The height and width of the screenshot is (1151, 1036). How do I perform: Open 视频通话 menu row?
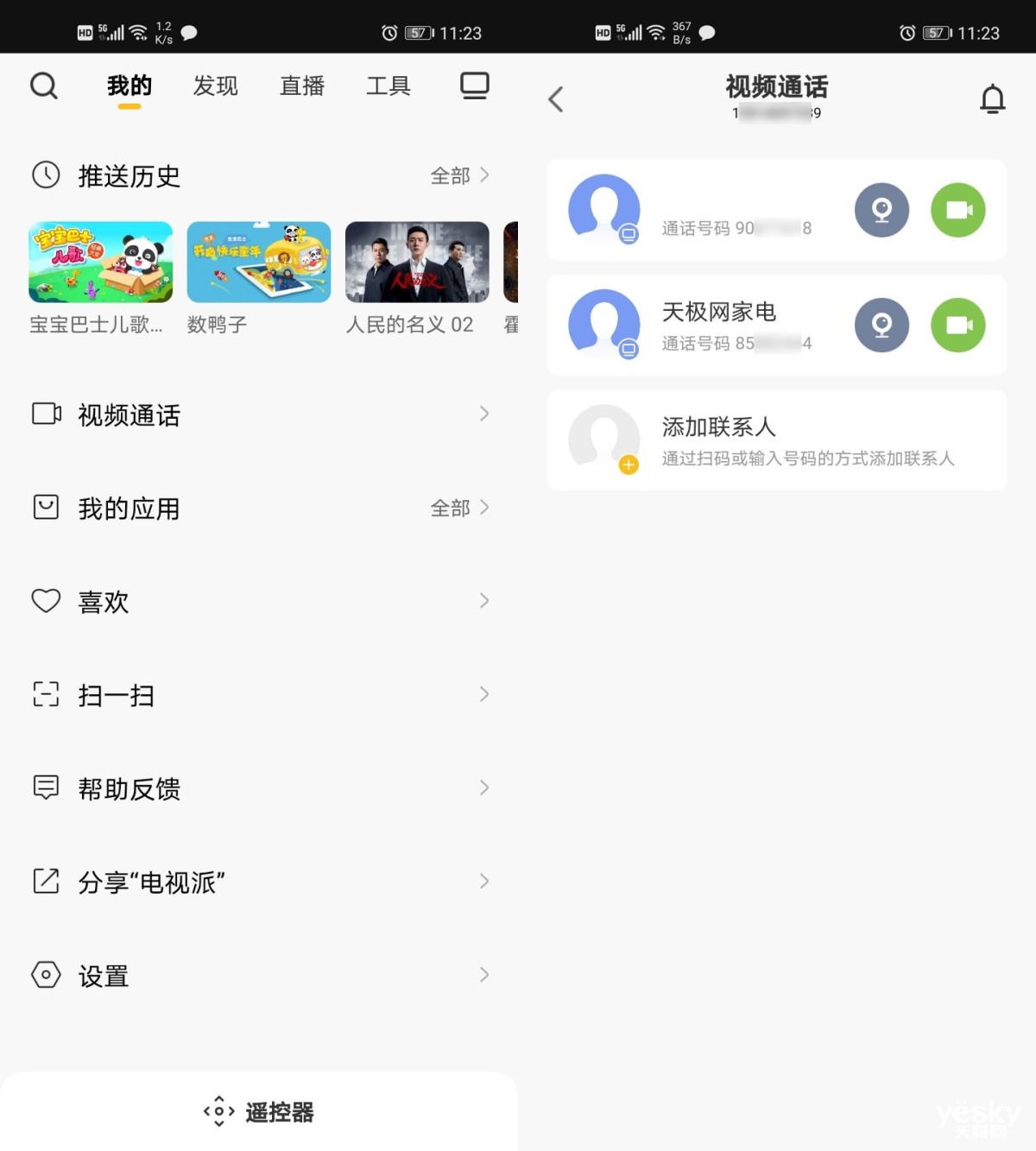(x=259, y=414)
